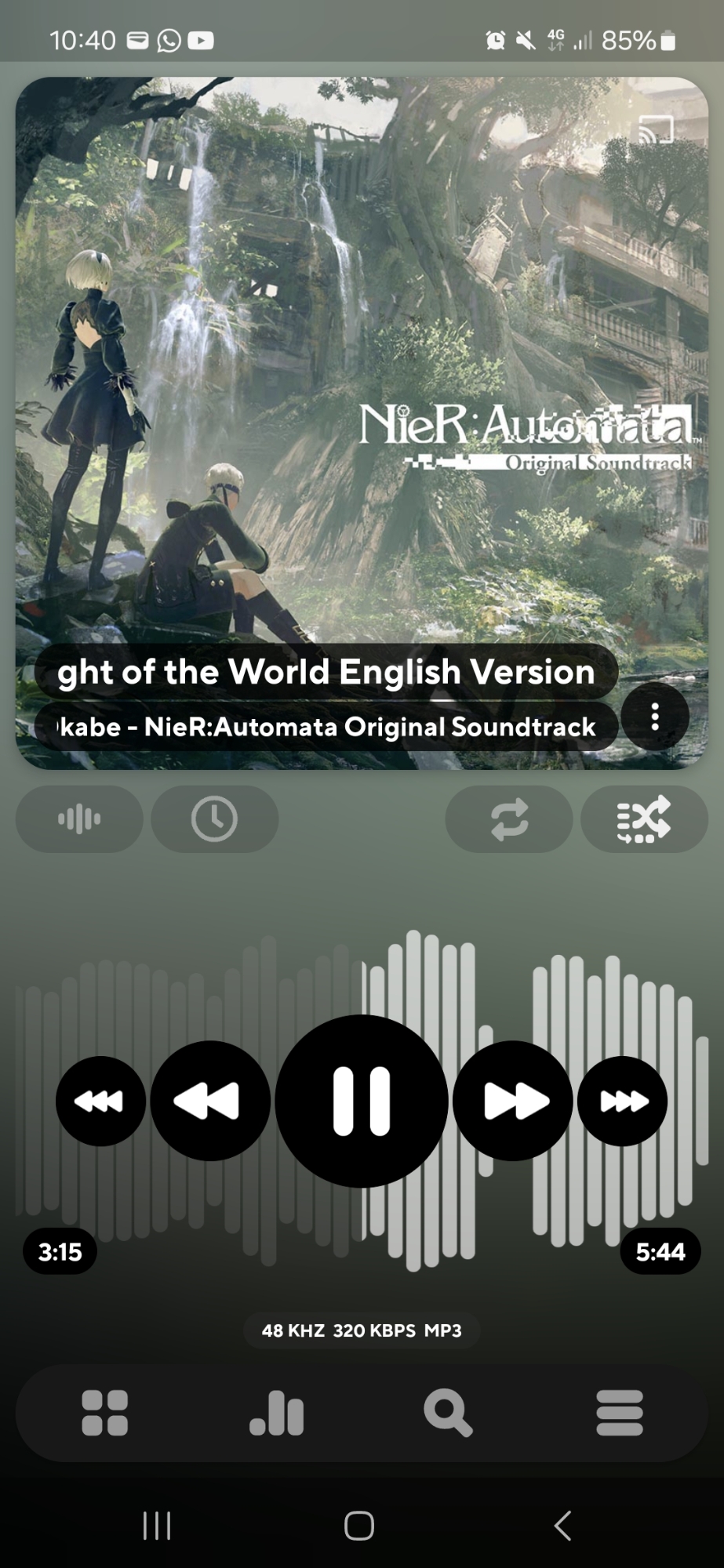Open the three-dot track options menu

[x=655, y=717]
